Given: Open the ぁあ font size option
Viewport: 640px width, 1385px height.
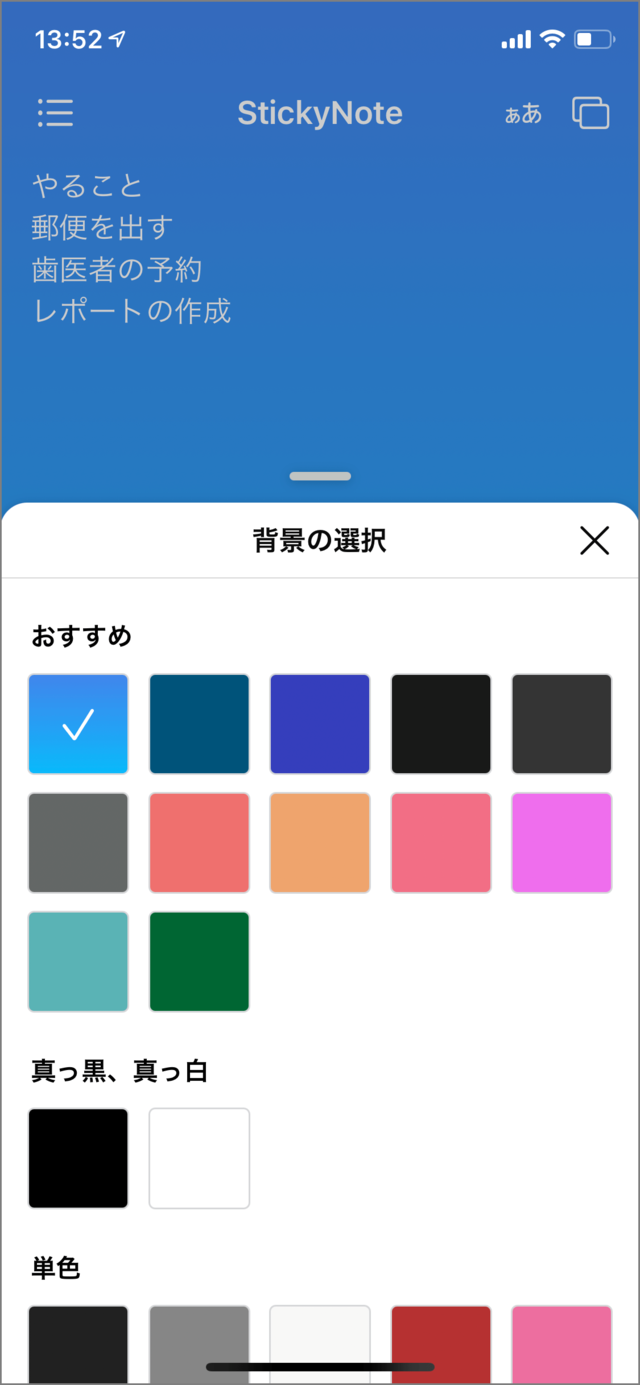Looking at the screenshot, I should (x=523, y=114).
